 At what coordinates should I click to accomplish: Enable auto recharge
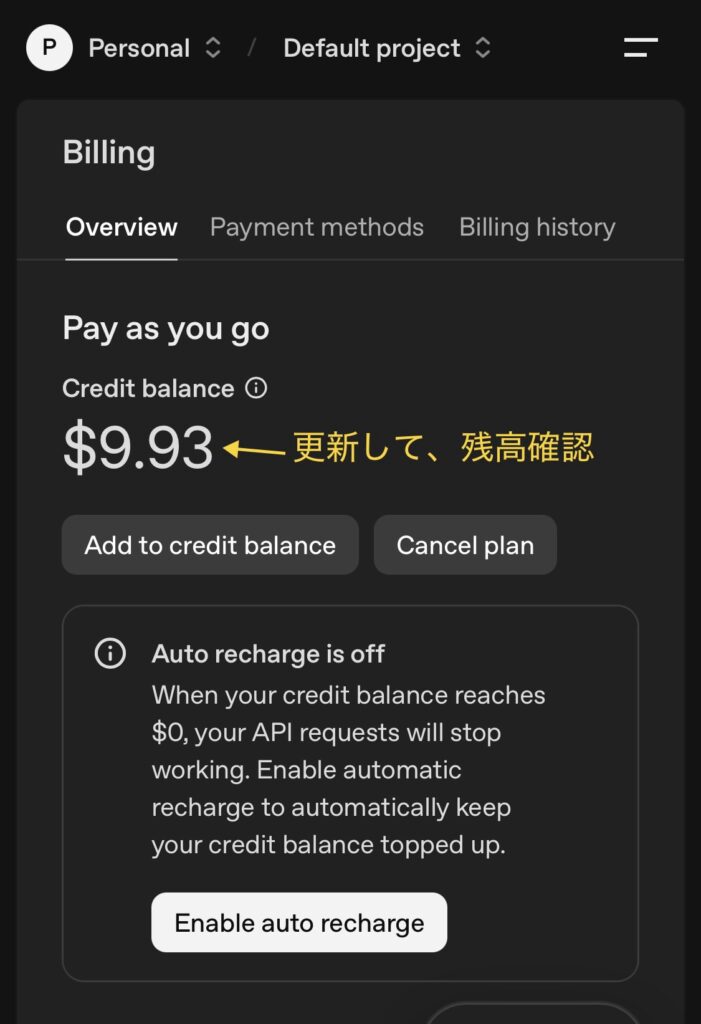pyautogui.click(x=299, y=922)
